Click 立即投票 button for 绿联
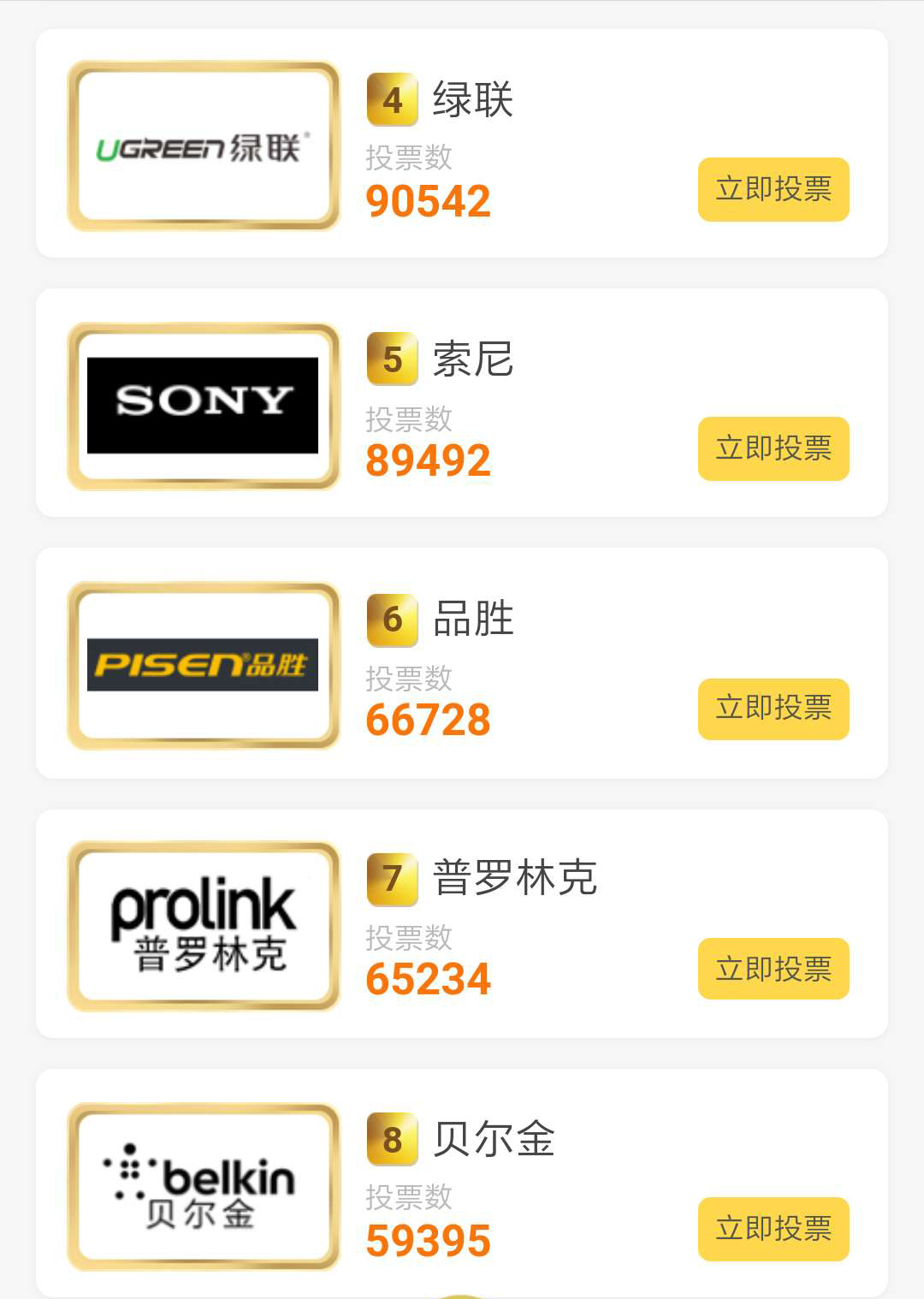The image size is (924, 1299). click(x=773, y=189)
